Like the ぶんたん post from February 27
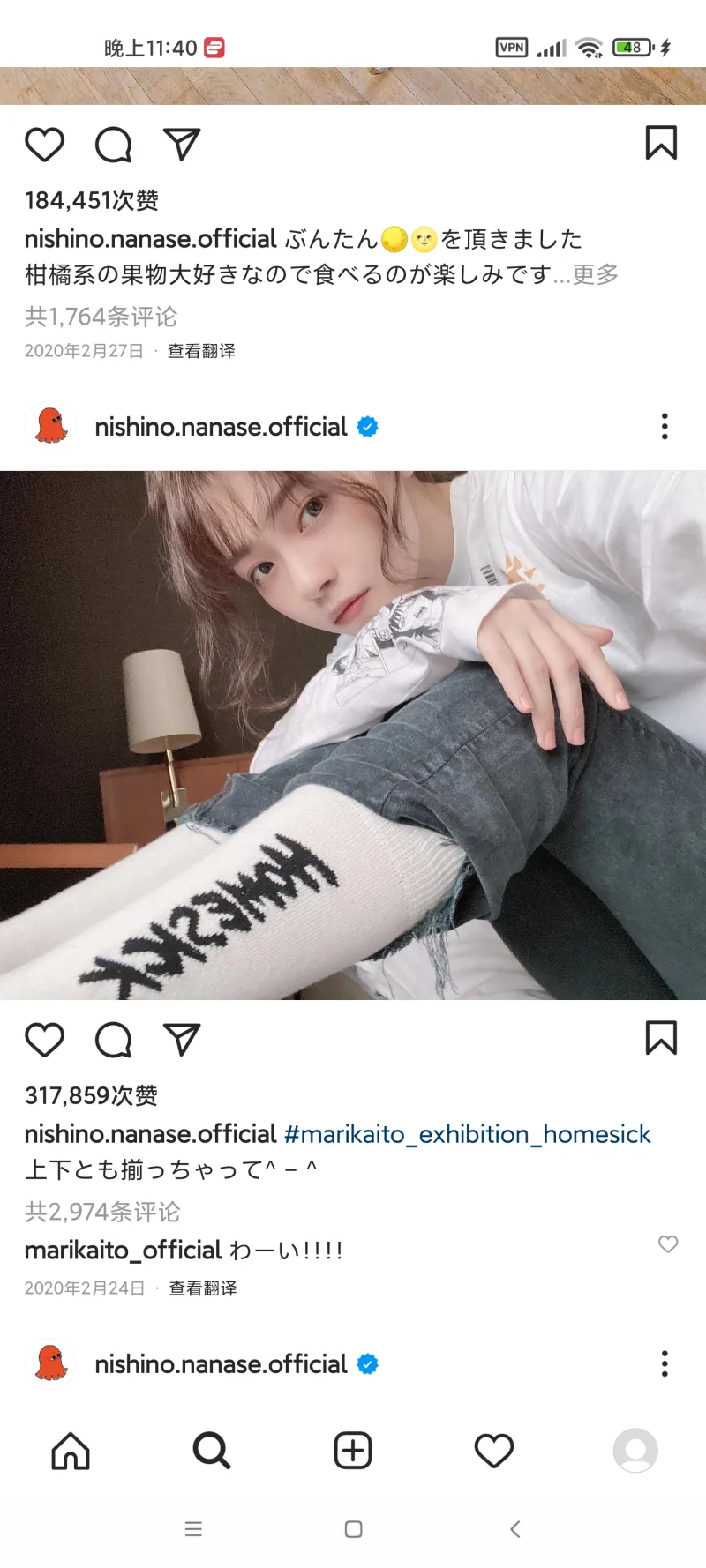This screenshot has height=1568, width=706. (x=44, y=145)
